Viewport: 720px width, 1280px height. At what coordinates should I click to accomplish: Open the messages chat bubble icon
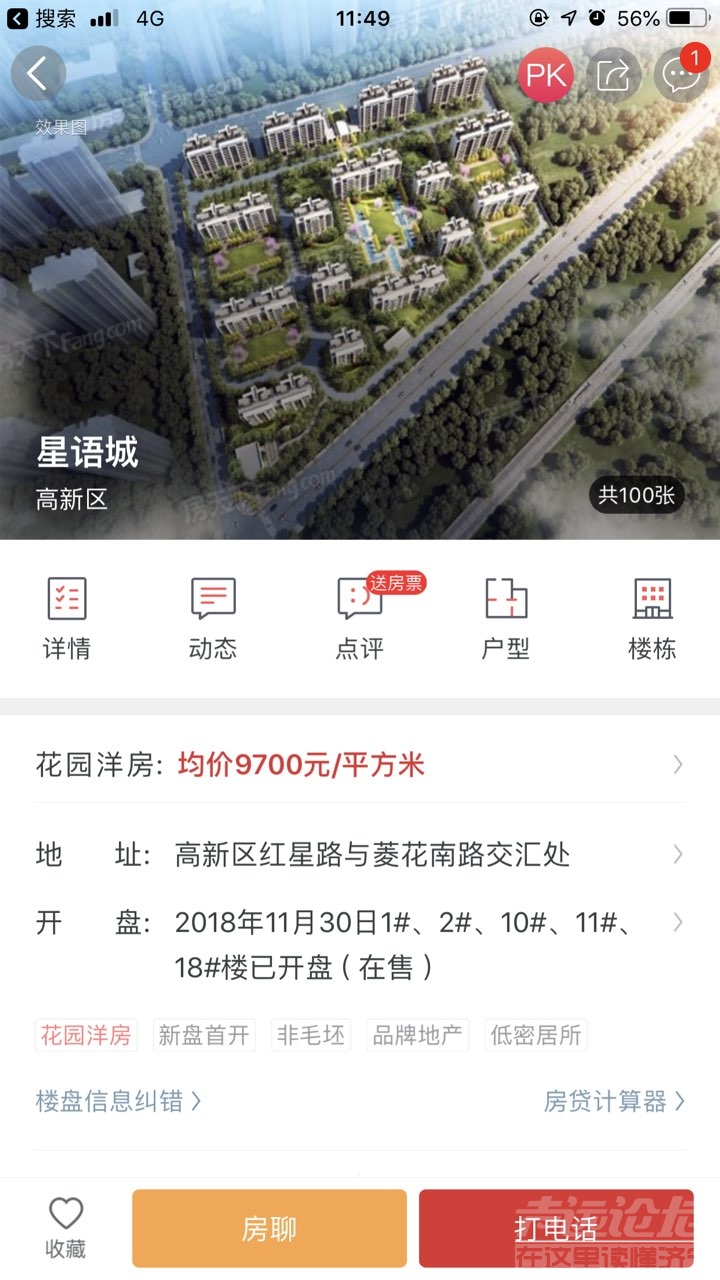click(x=681, y=75)
